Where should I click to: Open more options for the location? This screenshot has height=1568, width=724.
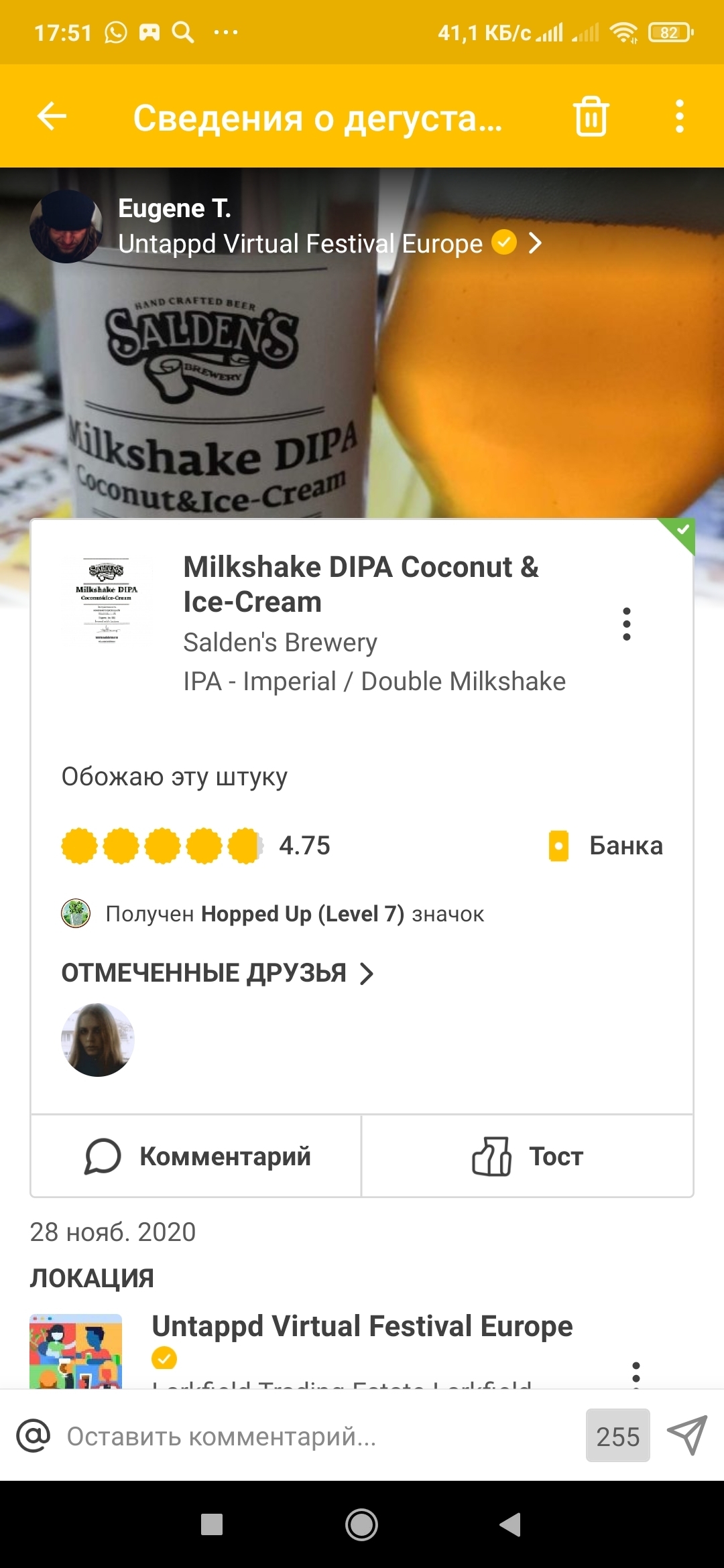tap(636, 1372)
